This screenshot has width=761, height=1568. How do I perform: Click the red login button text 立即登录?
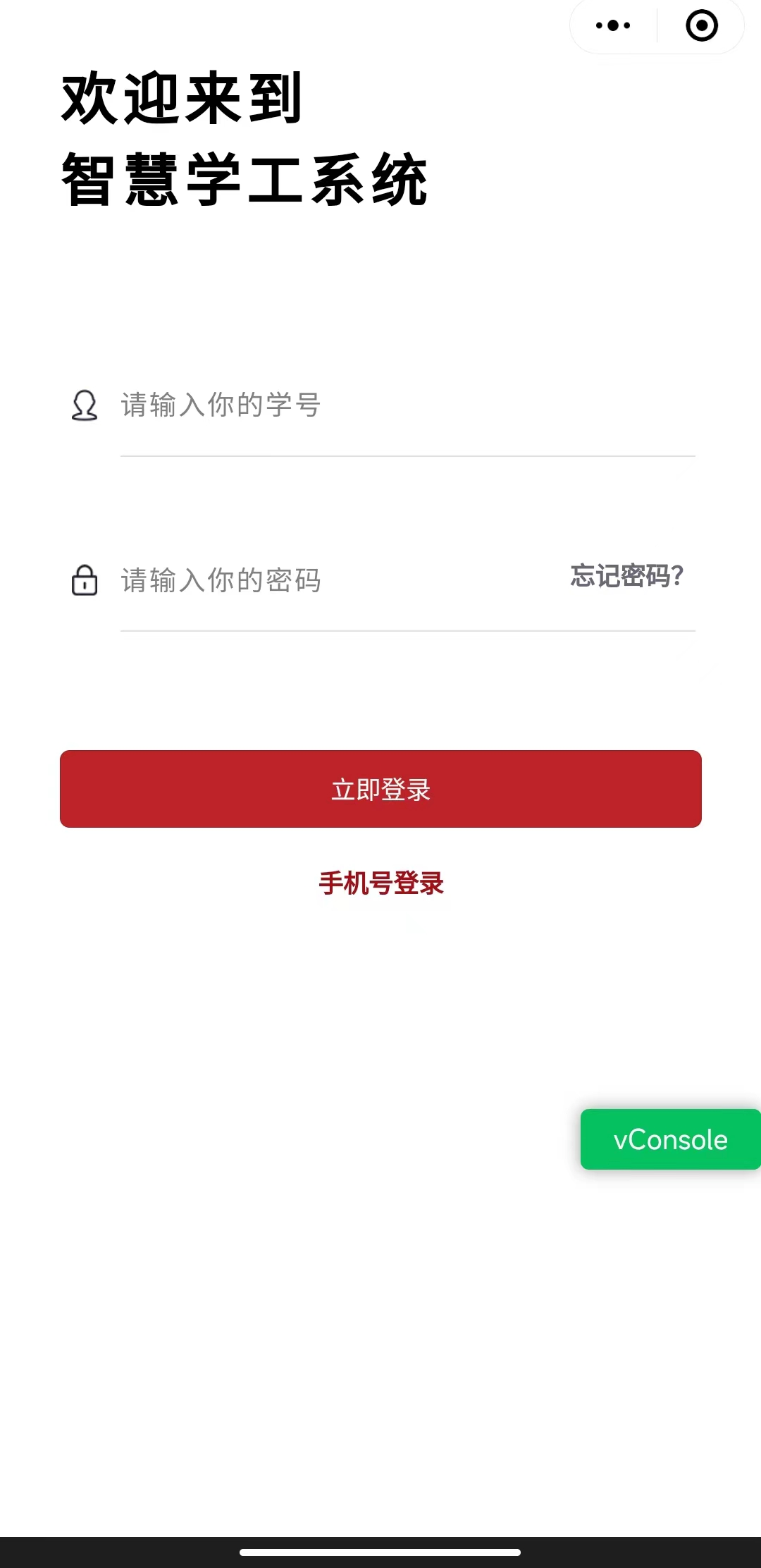[x=380, y=789]
